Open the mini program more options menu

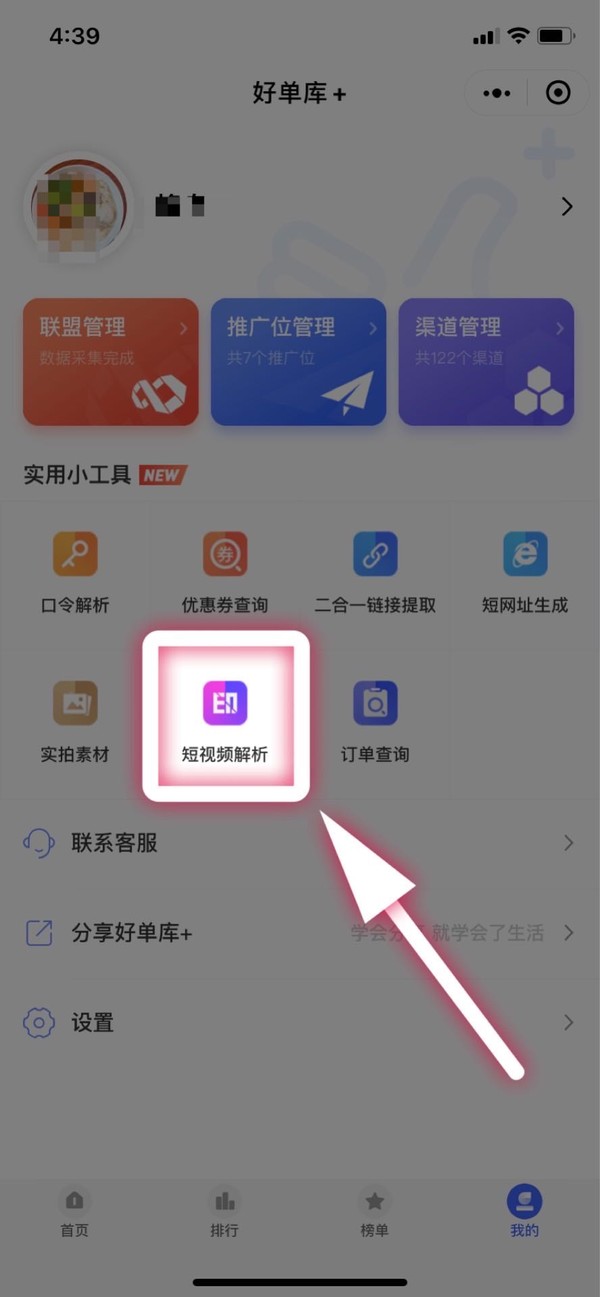click(496, 93)
